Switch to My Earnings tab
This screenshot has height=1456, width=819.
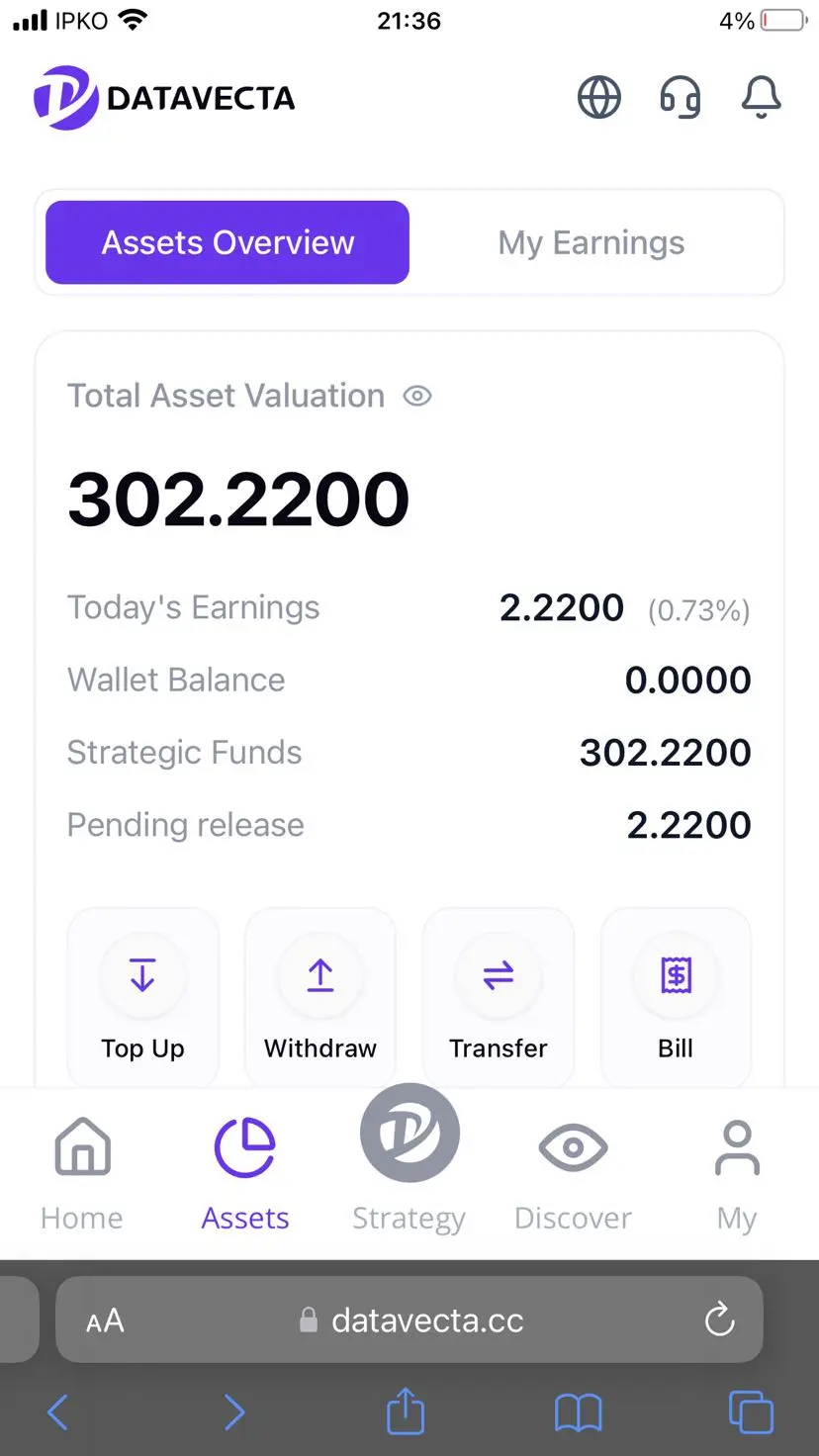click(x=591, y=242)
